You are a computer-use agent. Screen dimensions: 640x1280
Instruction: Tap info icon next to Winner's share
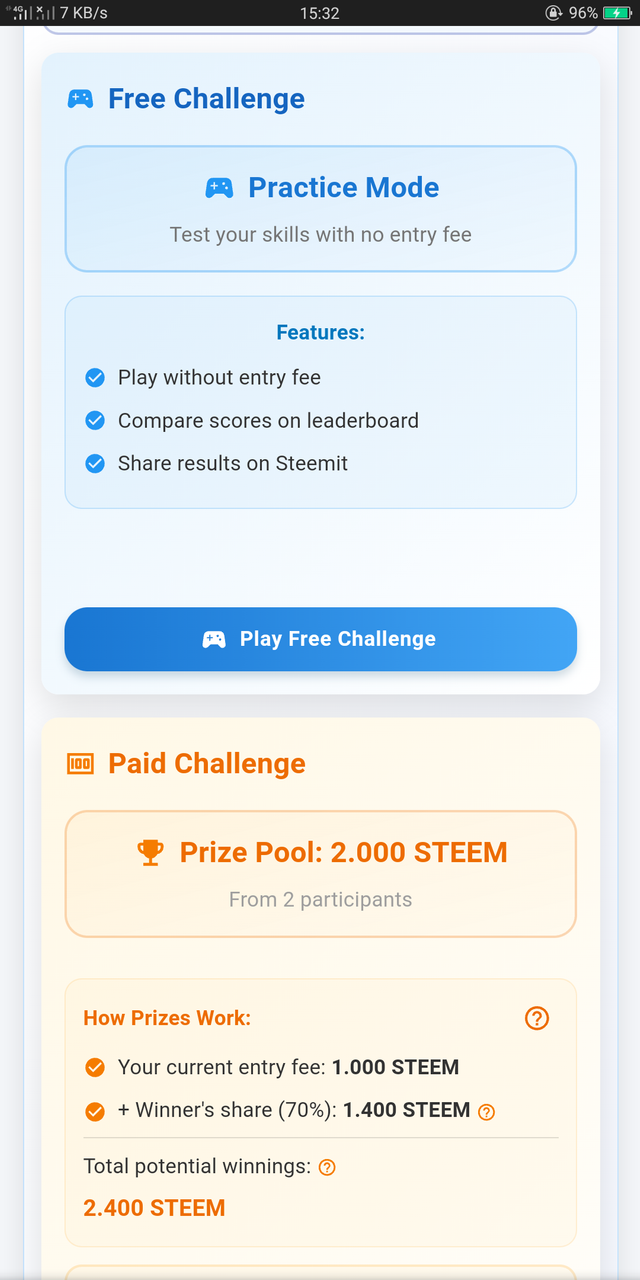point(487,1112)
